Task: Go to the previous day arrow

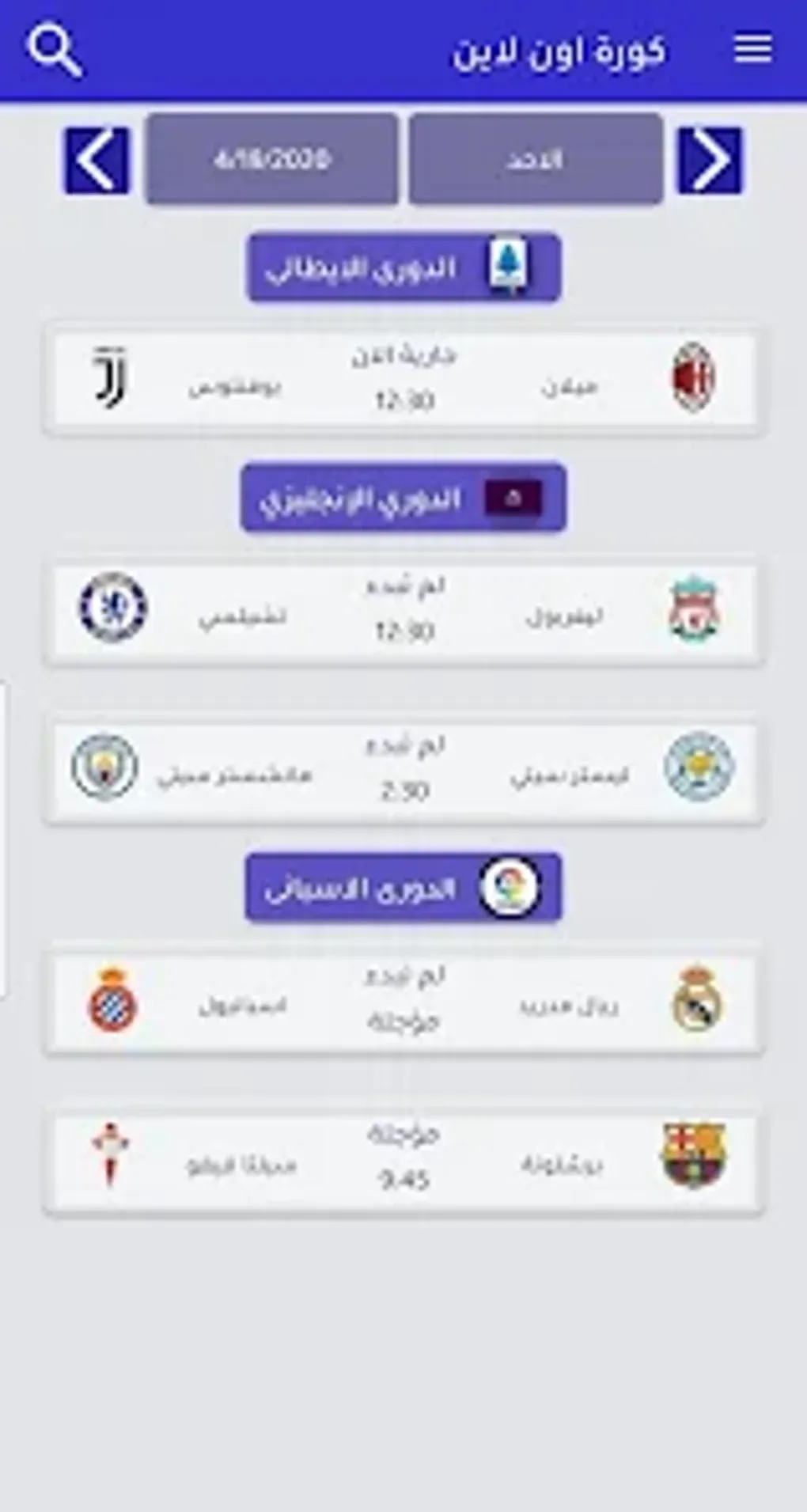Action: (97, 161)
